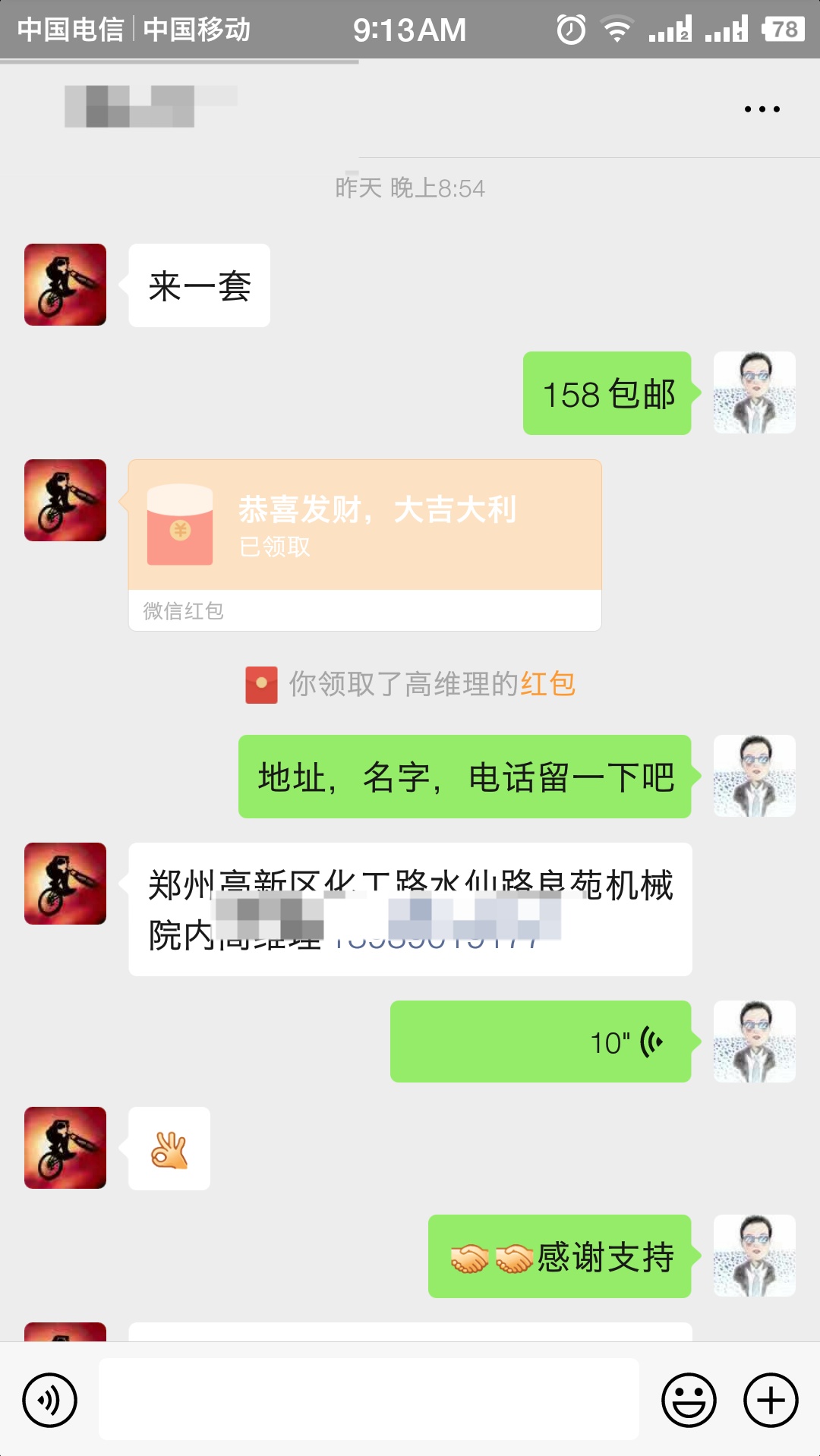The height and width of the screenshot is (1456, 820).
Task: Switch to voice input mode
Action: [x=50, y=1400]
